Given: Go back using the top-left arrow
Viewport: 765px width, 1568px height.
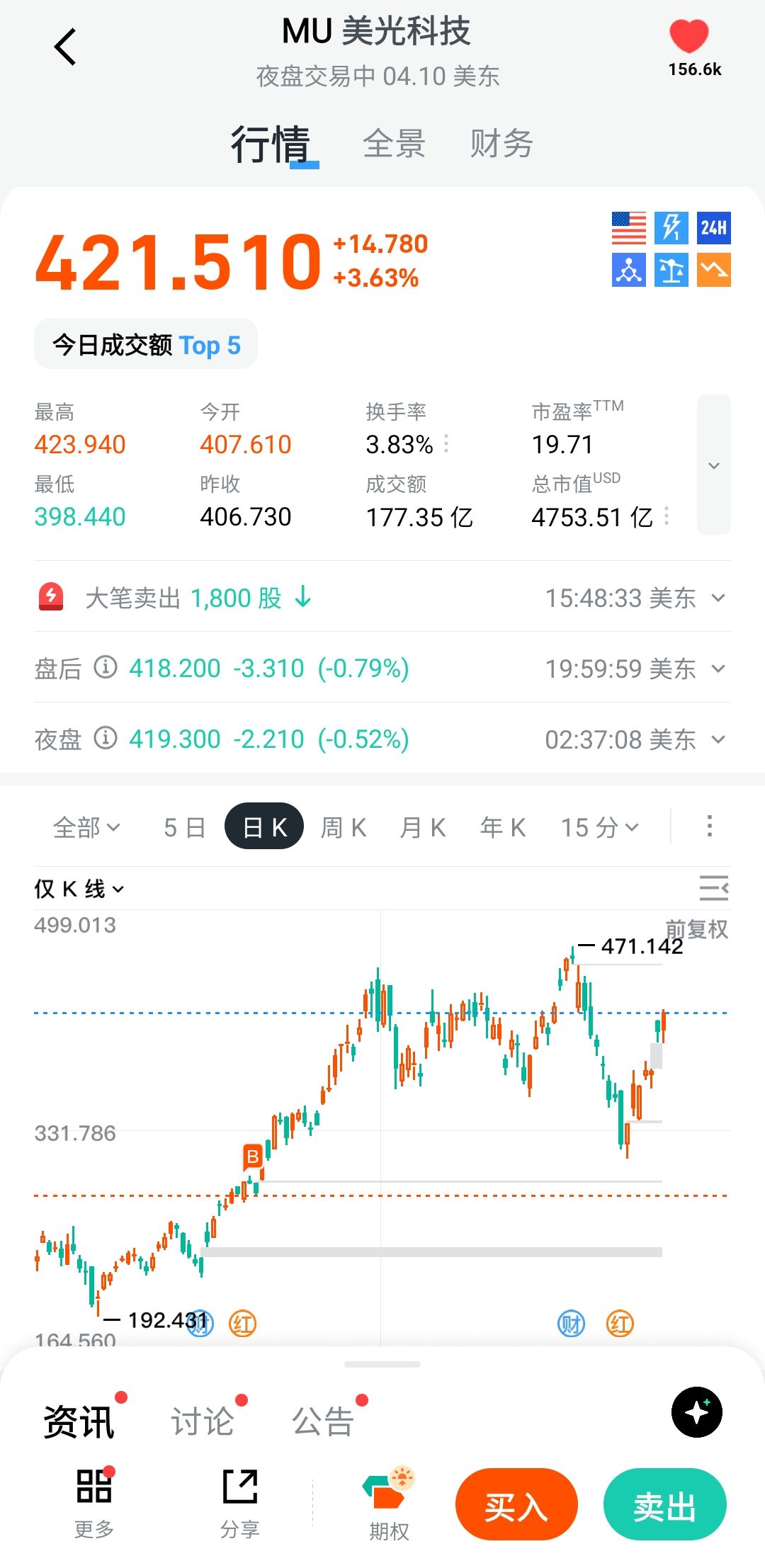Looking at the screenshot, I should pos(65,47).
